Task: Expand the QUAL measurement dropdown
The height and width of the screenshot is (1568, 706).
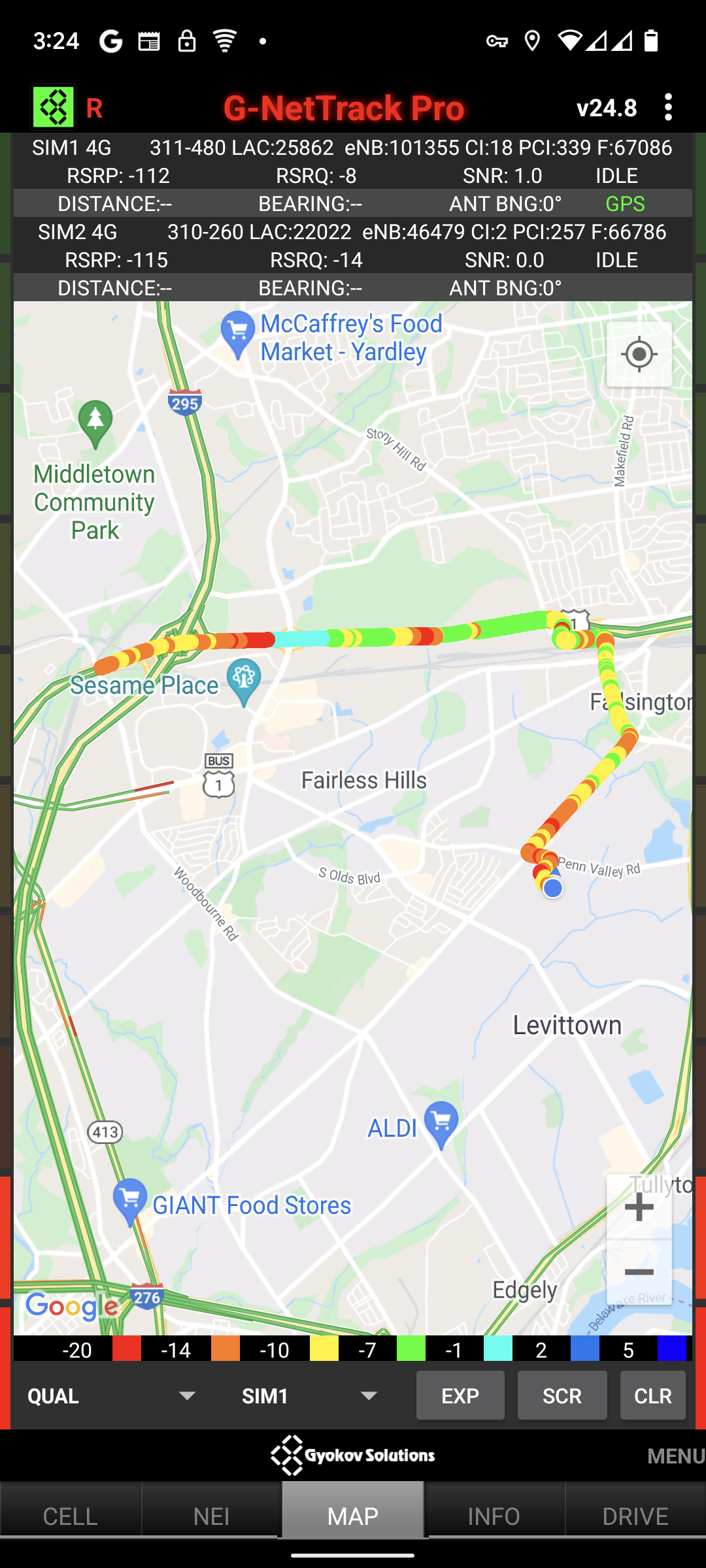Action: [x=111, y=1396]
